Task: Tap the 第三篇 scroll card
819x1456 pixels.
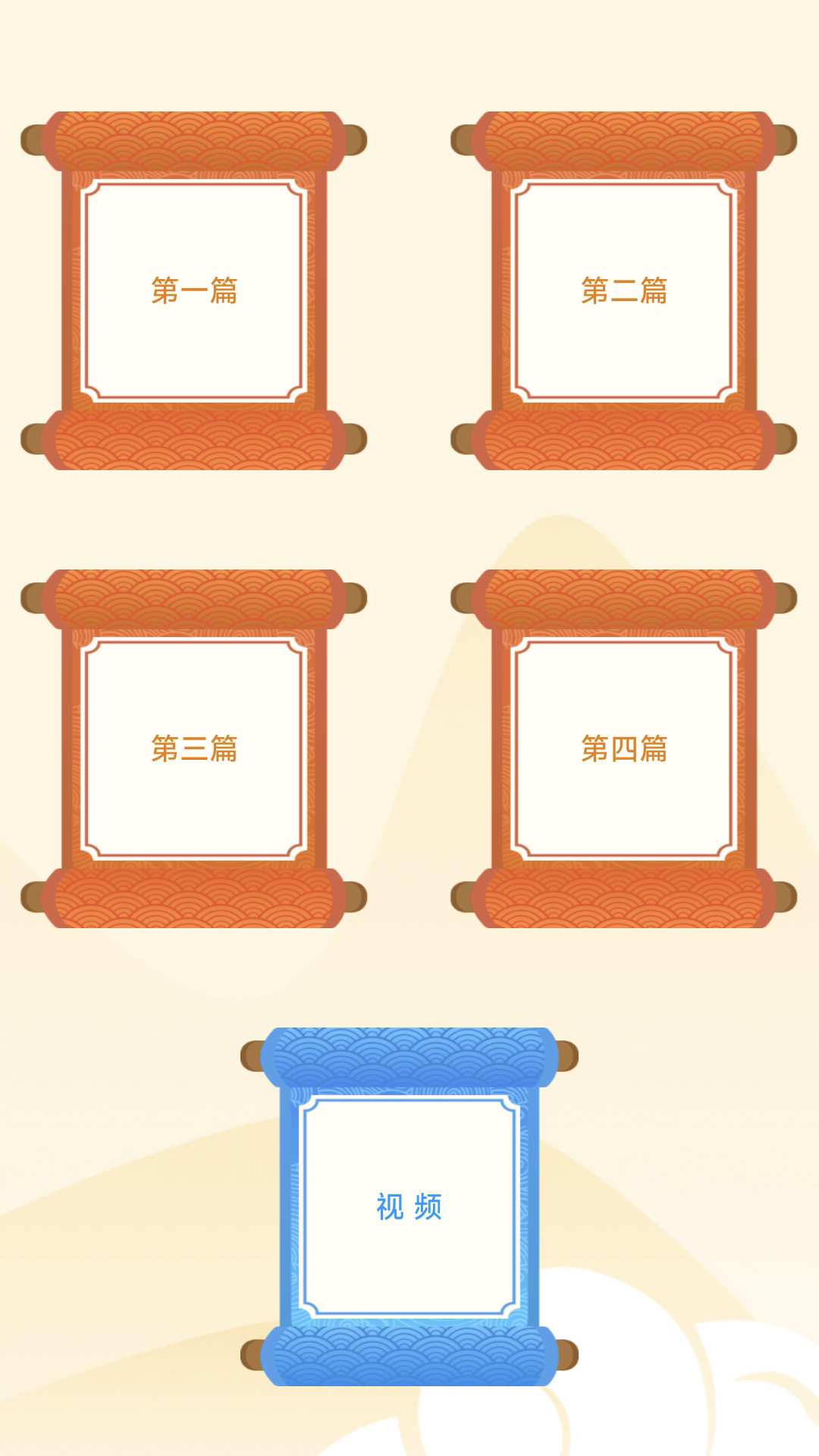Action: [194, 748]
